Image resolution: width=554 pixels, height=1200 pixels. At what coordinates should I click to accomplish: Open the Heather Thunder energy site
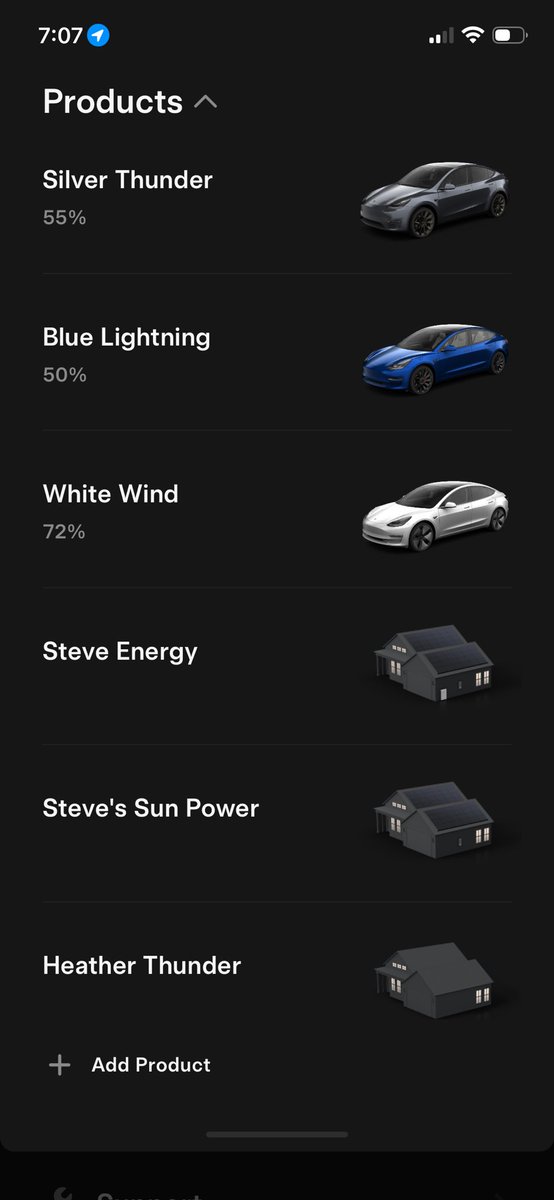277,967
